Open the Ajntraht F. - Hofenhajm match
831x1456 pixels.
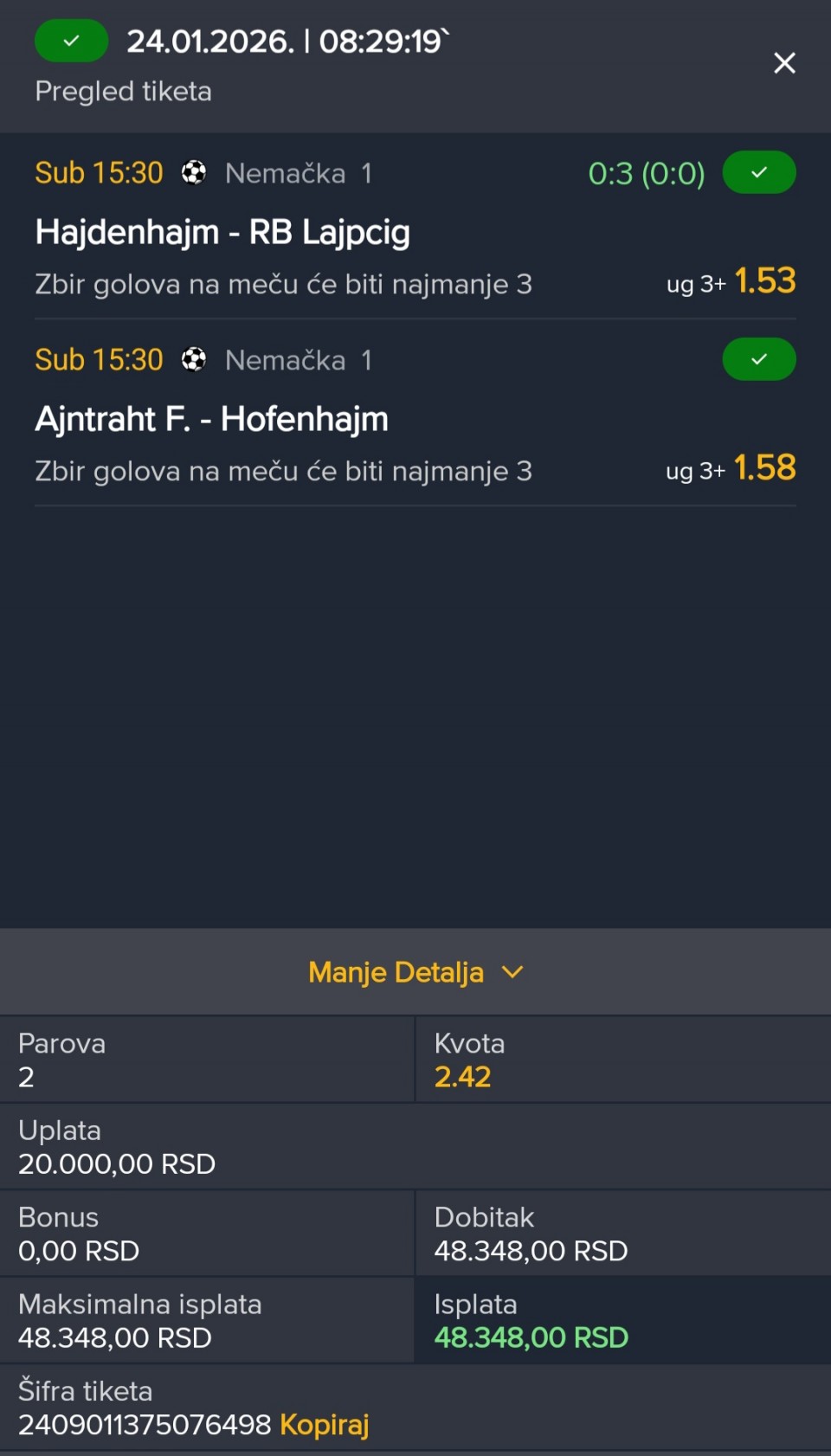pos(212,420)
